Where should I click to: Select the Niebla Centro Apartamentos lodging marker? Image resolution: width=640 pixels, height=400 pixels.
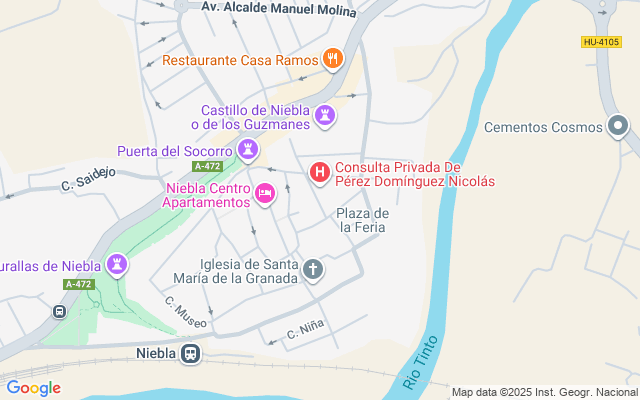(x=265, y=193)
